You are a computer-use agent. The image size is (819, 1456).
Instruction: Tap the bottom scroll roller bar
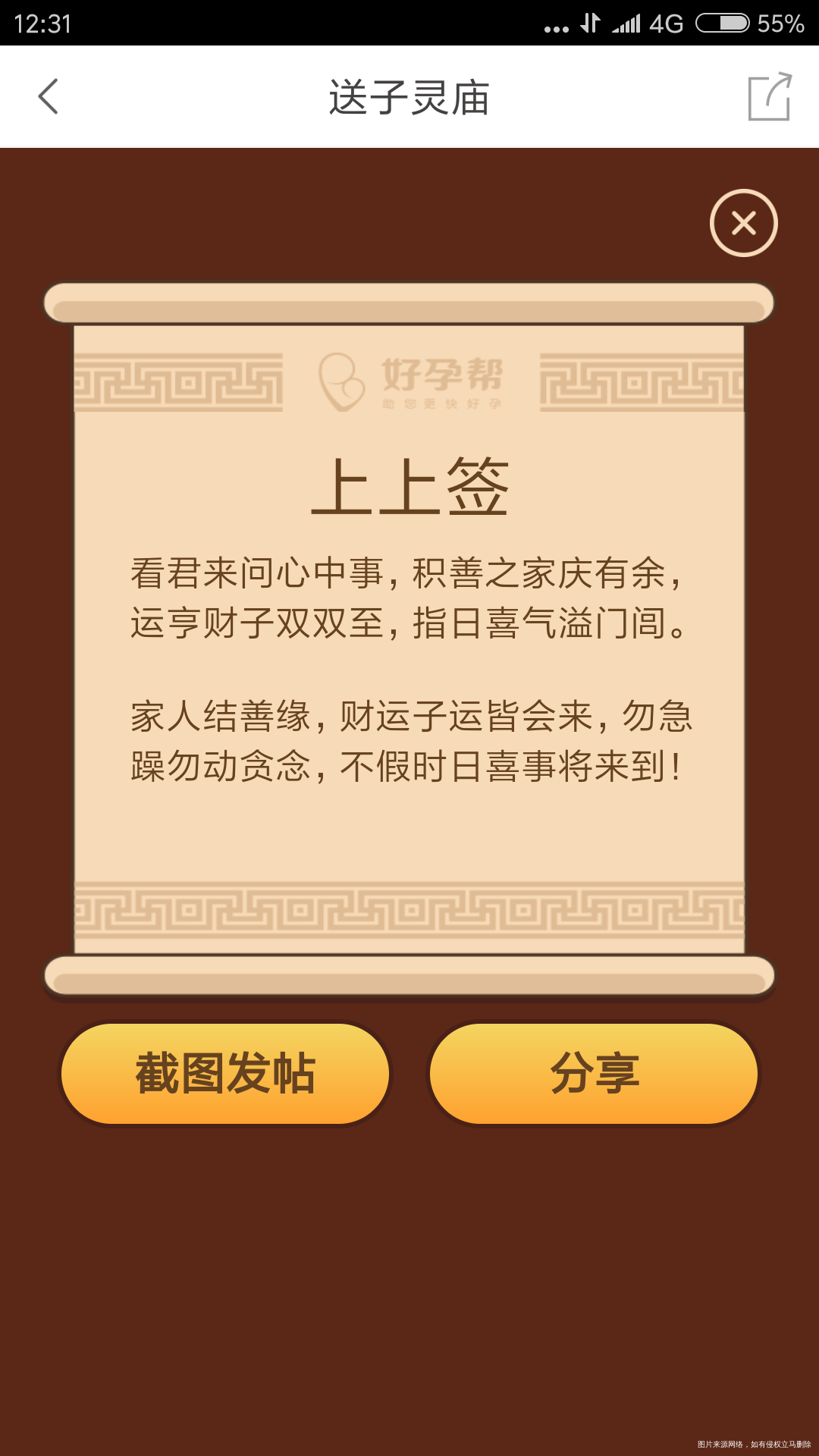point(409,978)
